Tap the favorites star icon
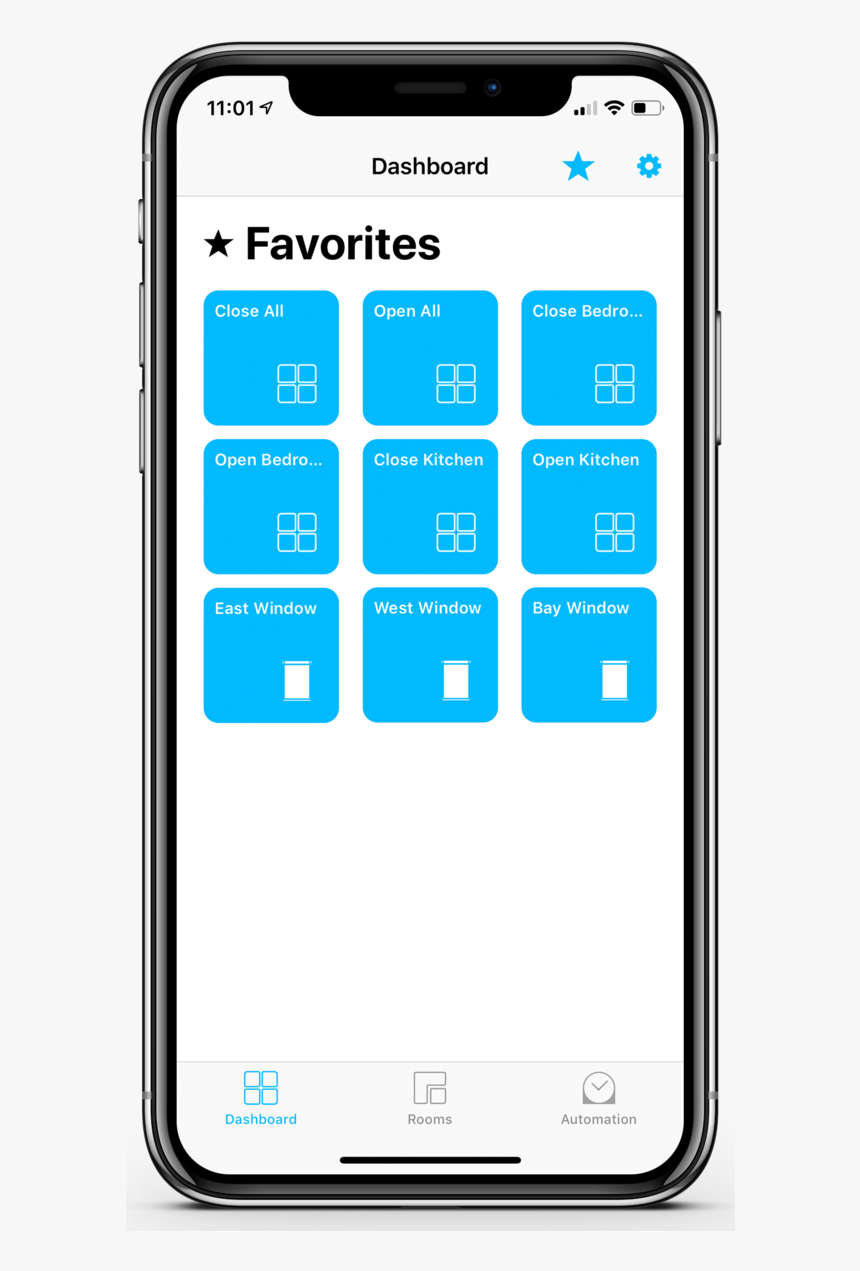The image size is (860, 1271). coord(578,166)
